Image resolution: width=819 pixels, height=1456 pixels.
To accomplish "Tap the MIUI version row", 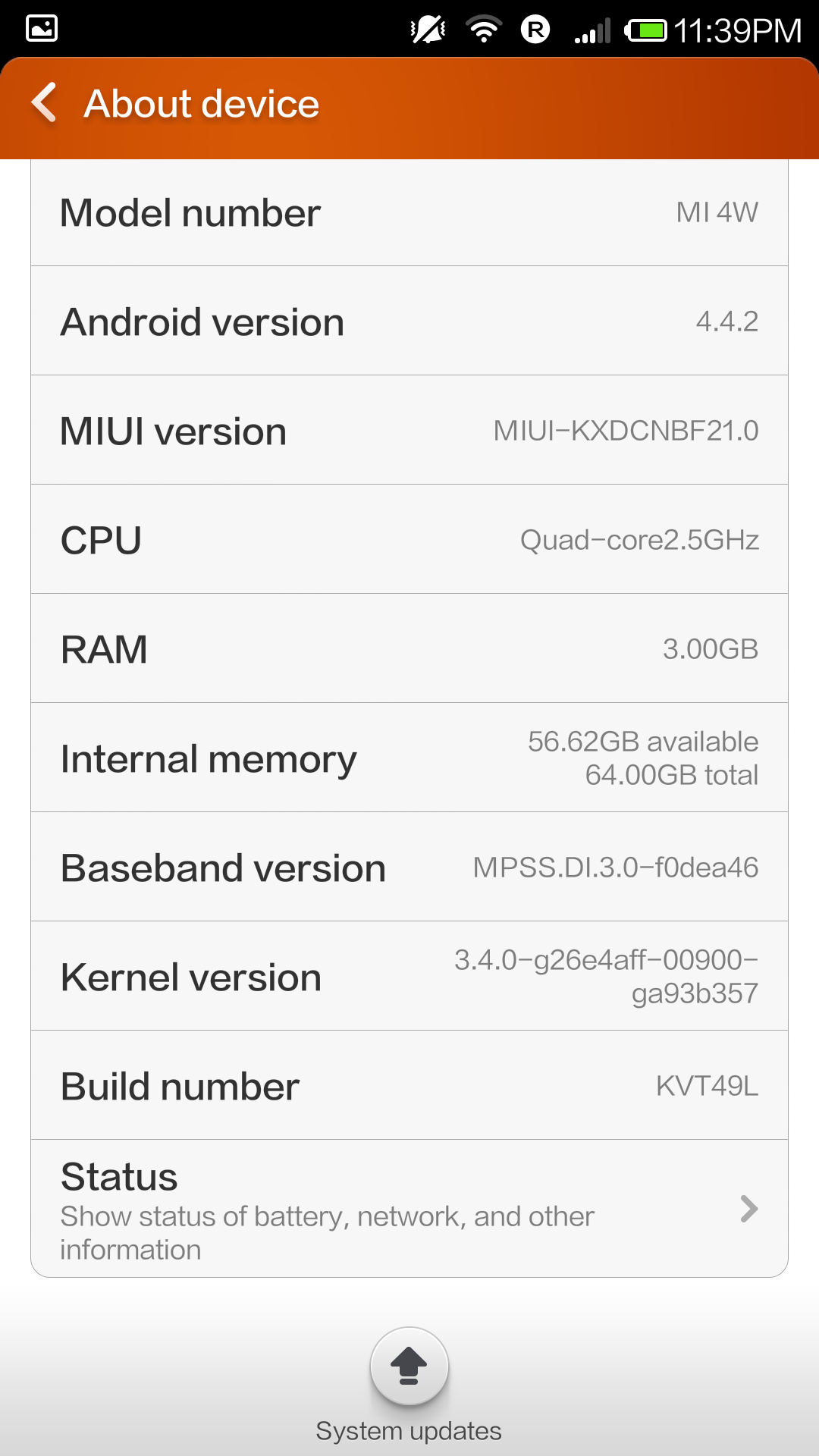I will pyautogui.click(x=409, y=430).
